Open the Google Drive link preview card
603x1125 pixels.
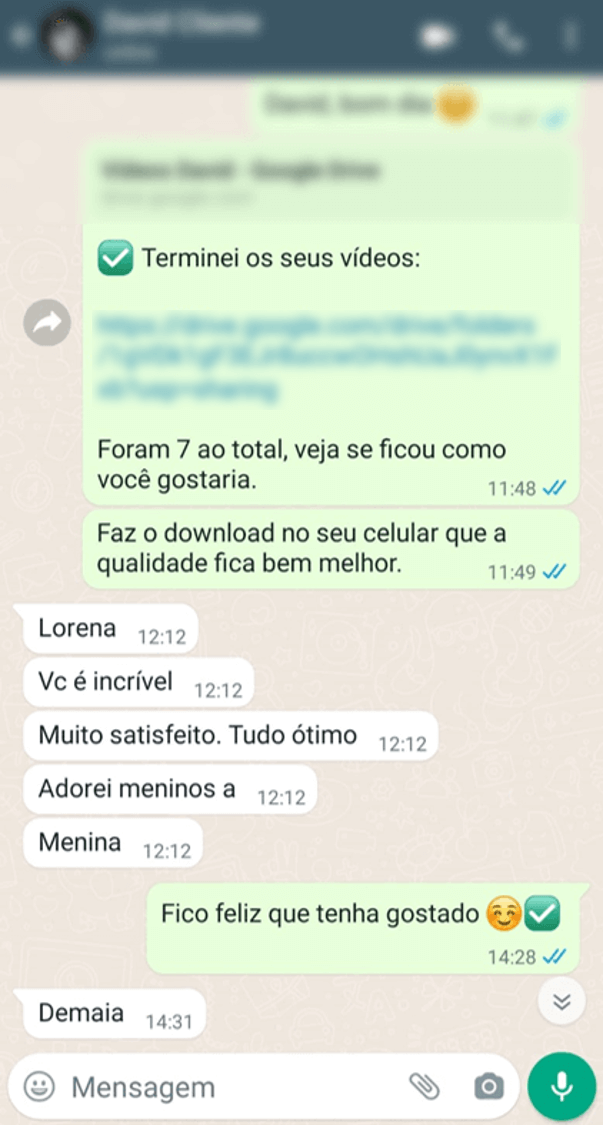[x=330, y=180]
